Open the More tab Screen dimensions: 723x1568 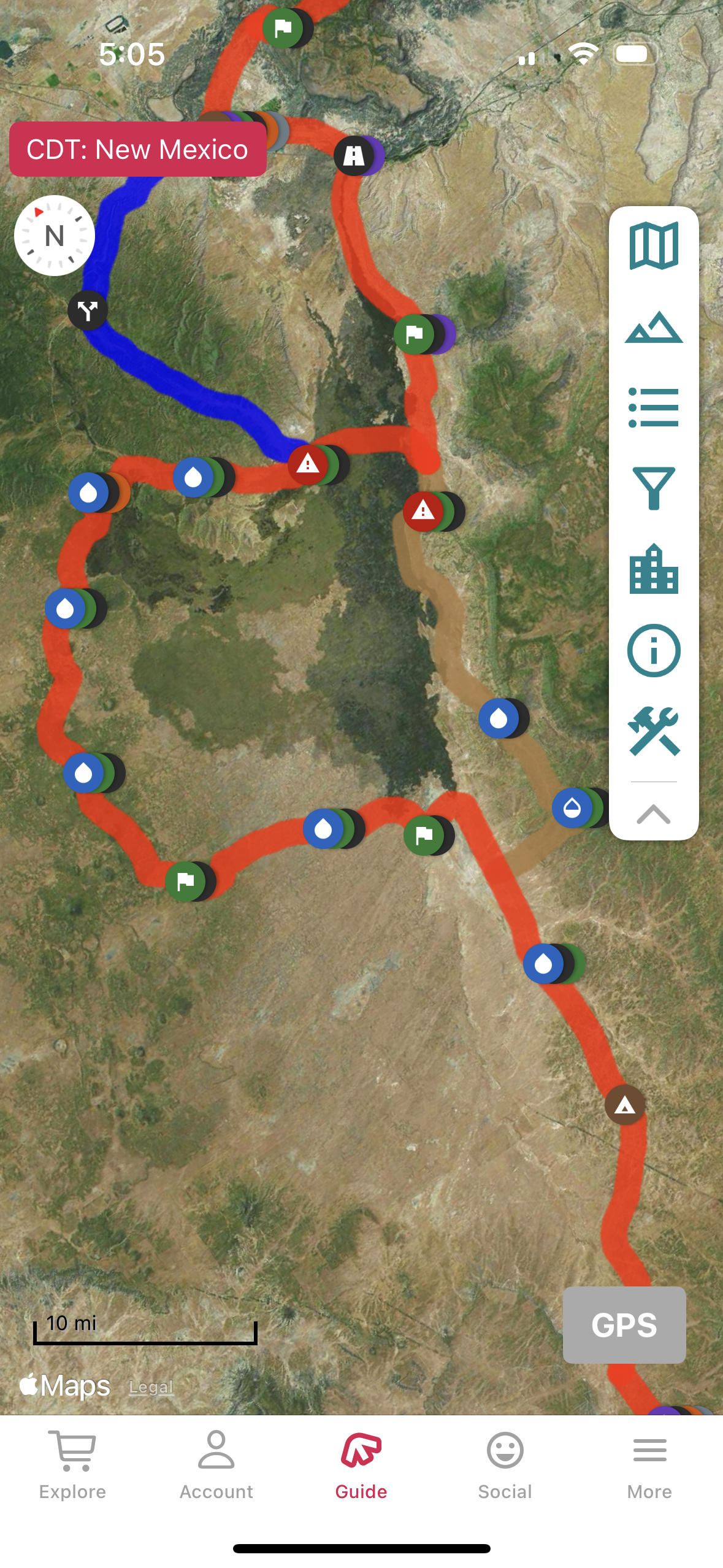[649, 1465]
